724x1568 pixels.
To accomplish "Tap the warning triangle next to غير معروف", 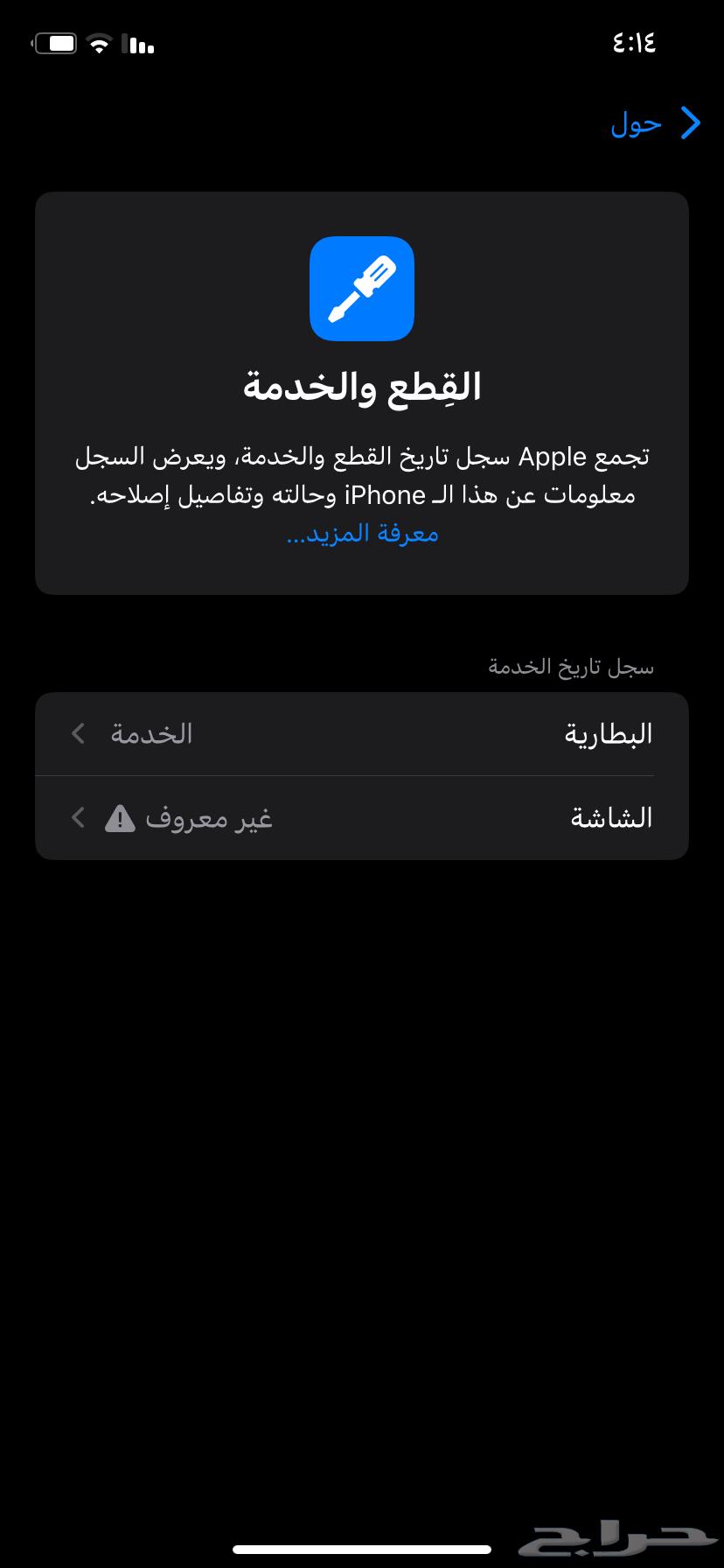I will pos(120,817).
